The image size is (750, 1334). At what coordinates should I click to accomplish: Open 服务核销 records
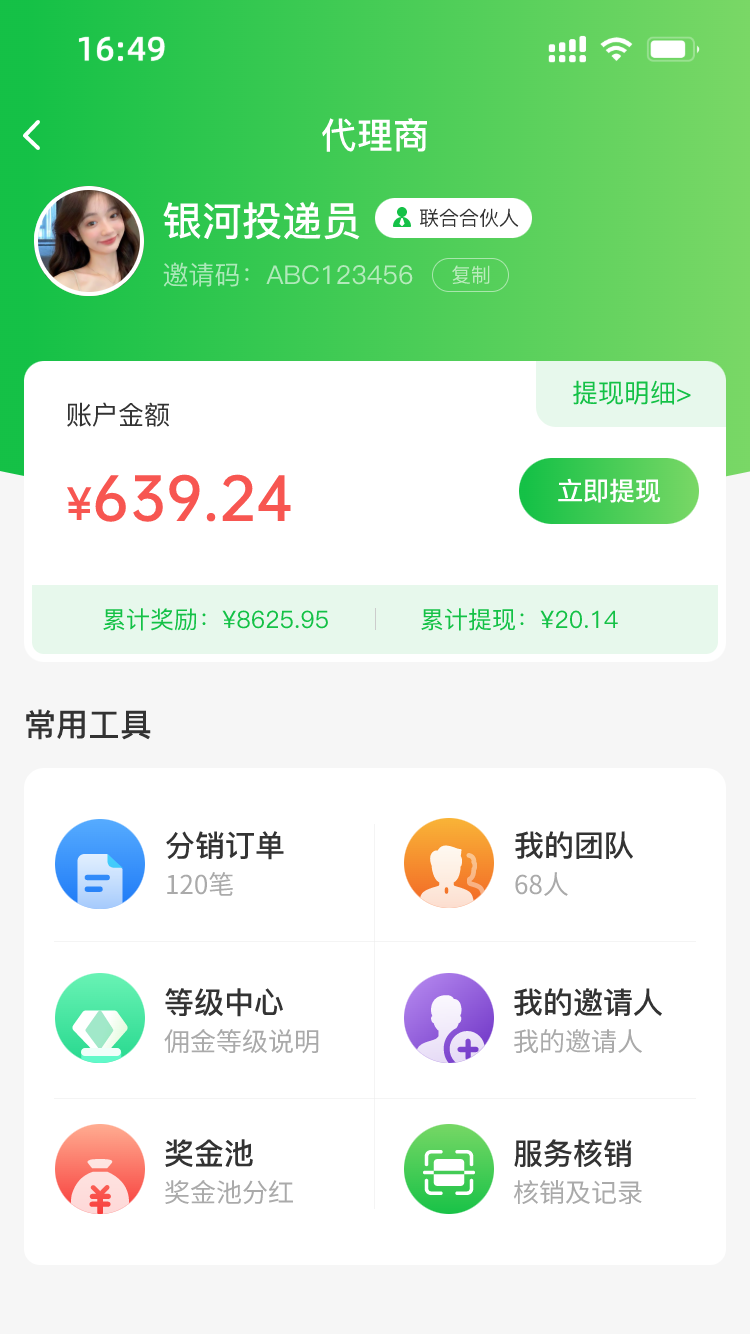point(548,1170)
